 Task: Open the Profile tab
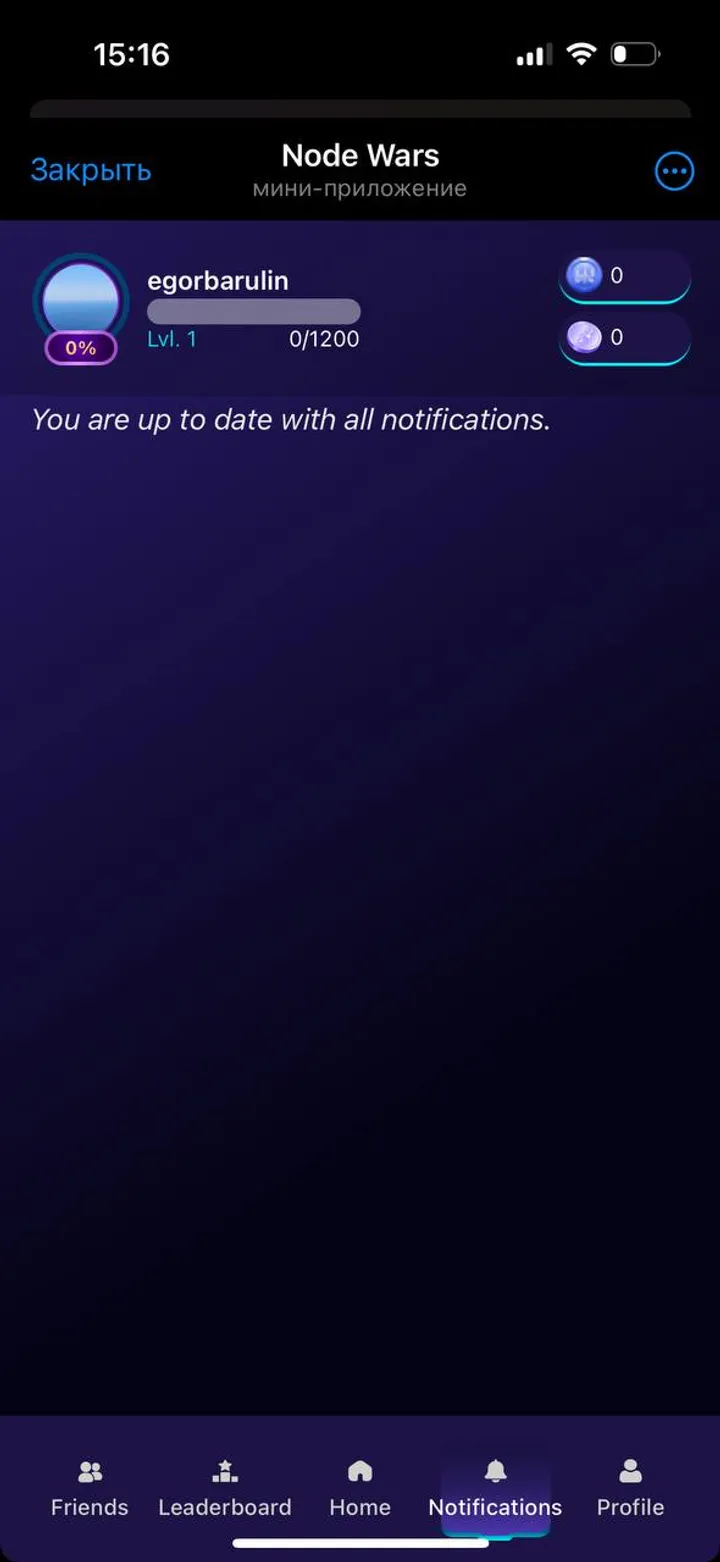point(630,1489)
